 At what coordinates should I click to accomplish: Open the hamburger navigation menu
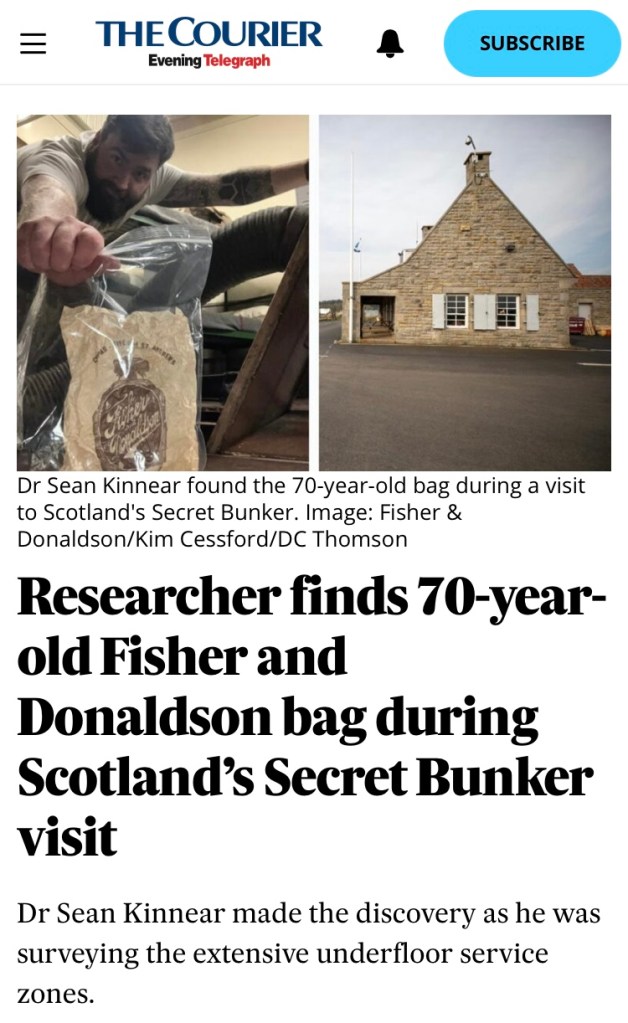click(x=33, y=44)
